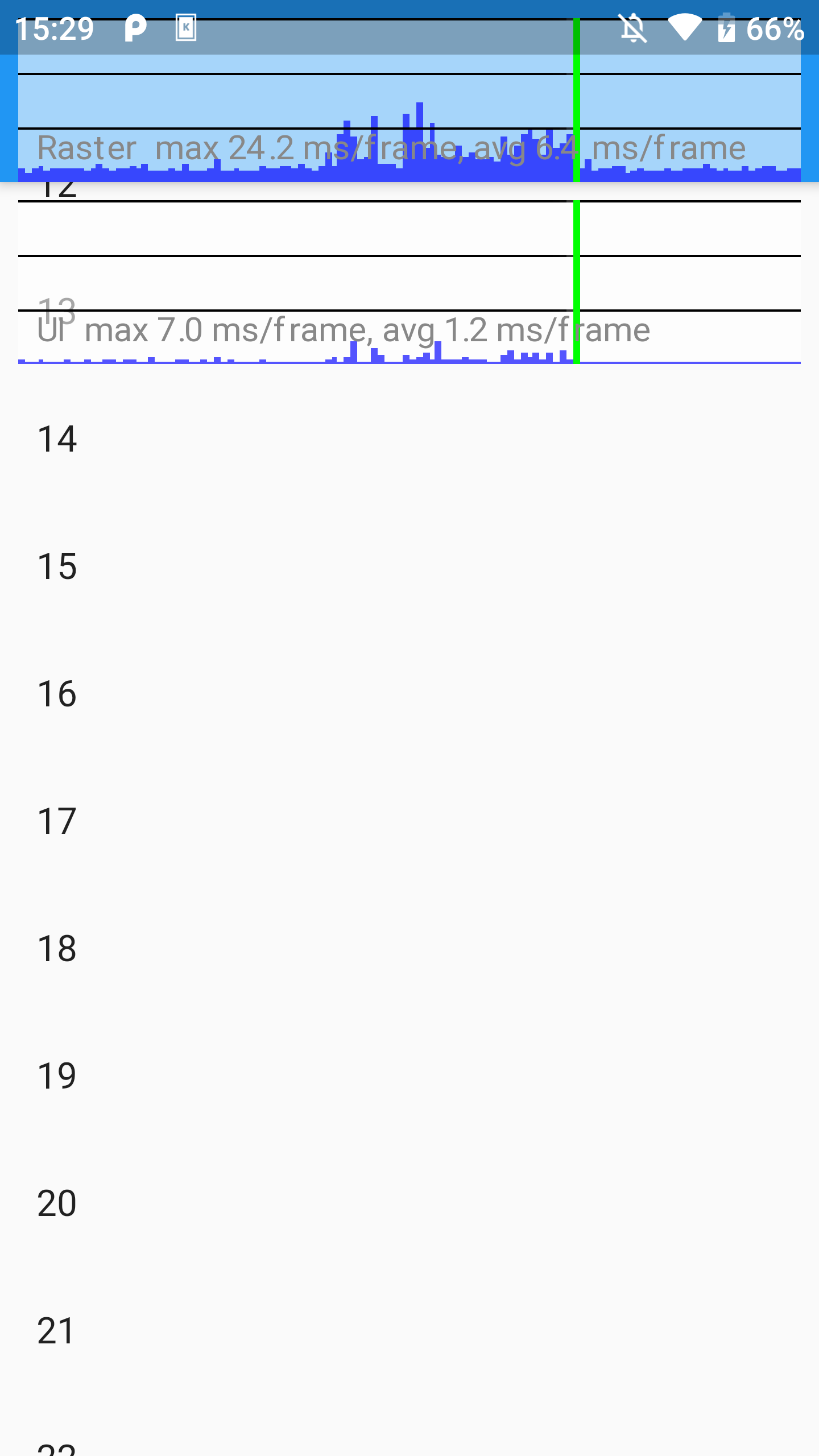Open item 21
The image size is (819, 1456).
409,1331
